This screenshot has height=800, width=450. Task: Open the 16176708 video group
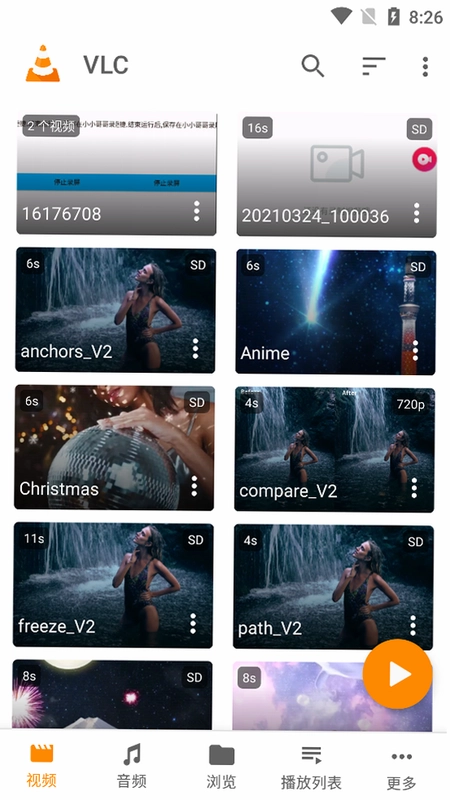click(116, 174)
